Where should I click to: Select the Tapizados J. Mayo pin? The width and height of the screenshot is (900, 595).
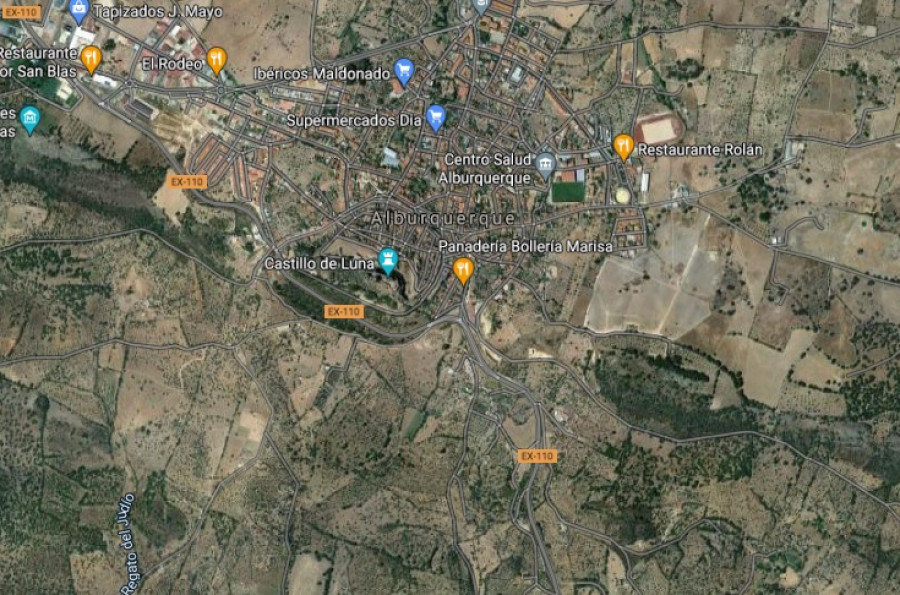(x=80, y=11)
